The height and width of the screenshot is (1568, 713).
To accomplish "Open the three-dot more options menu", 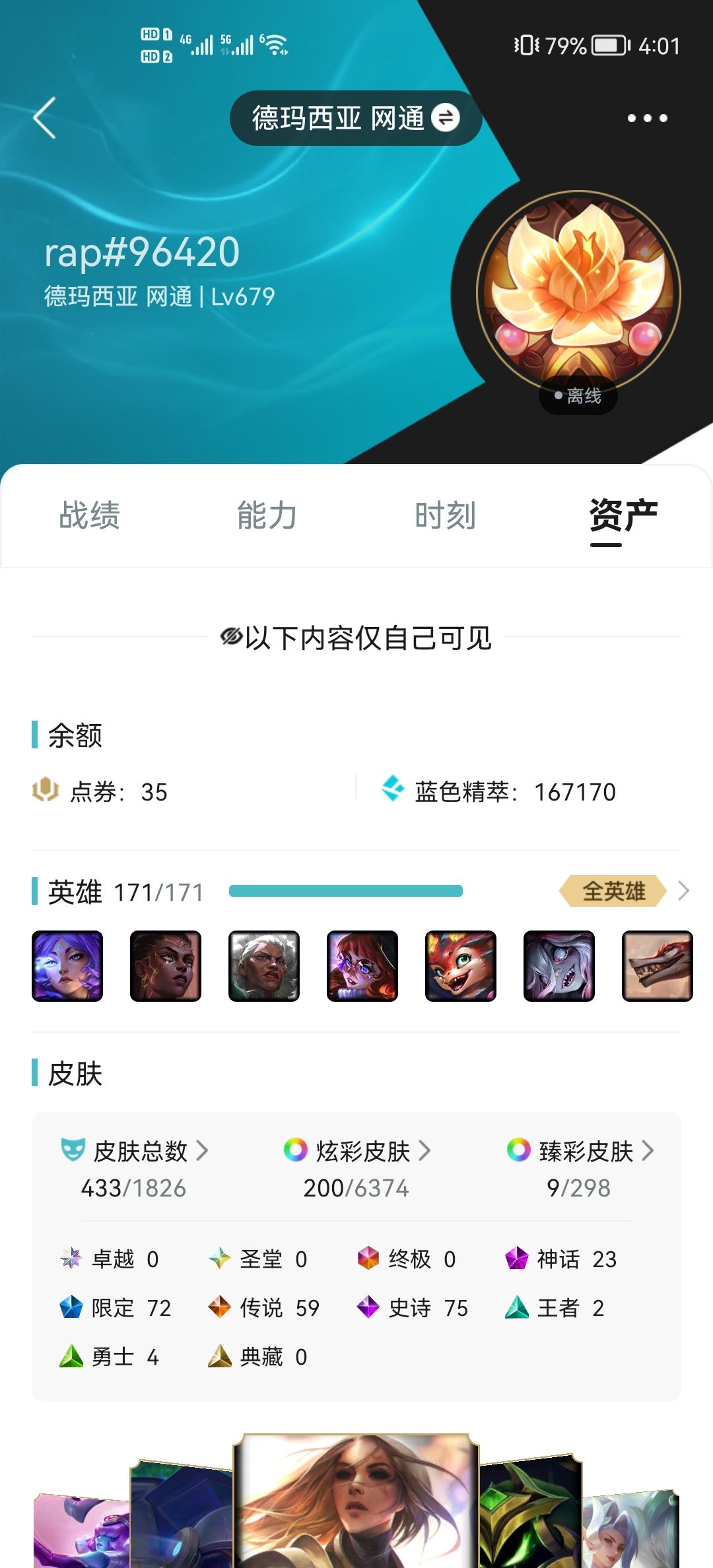I will tap(647, 118).
